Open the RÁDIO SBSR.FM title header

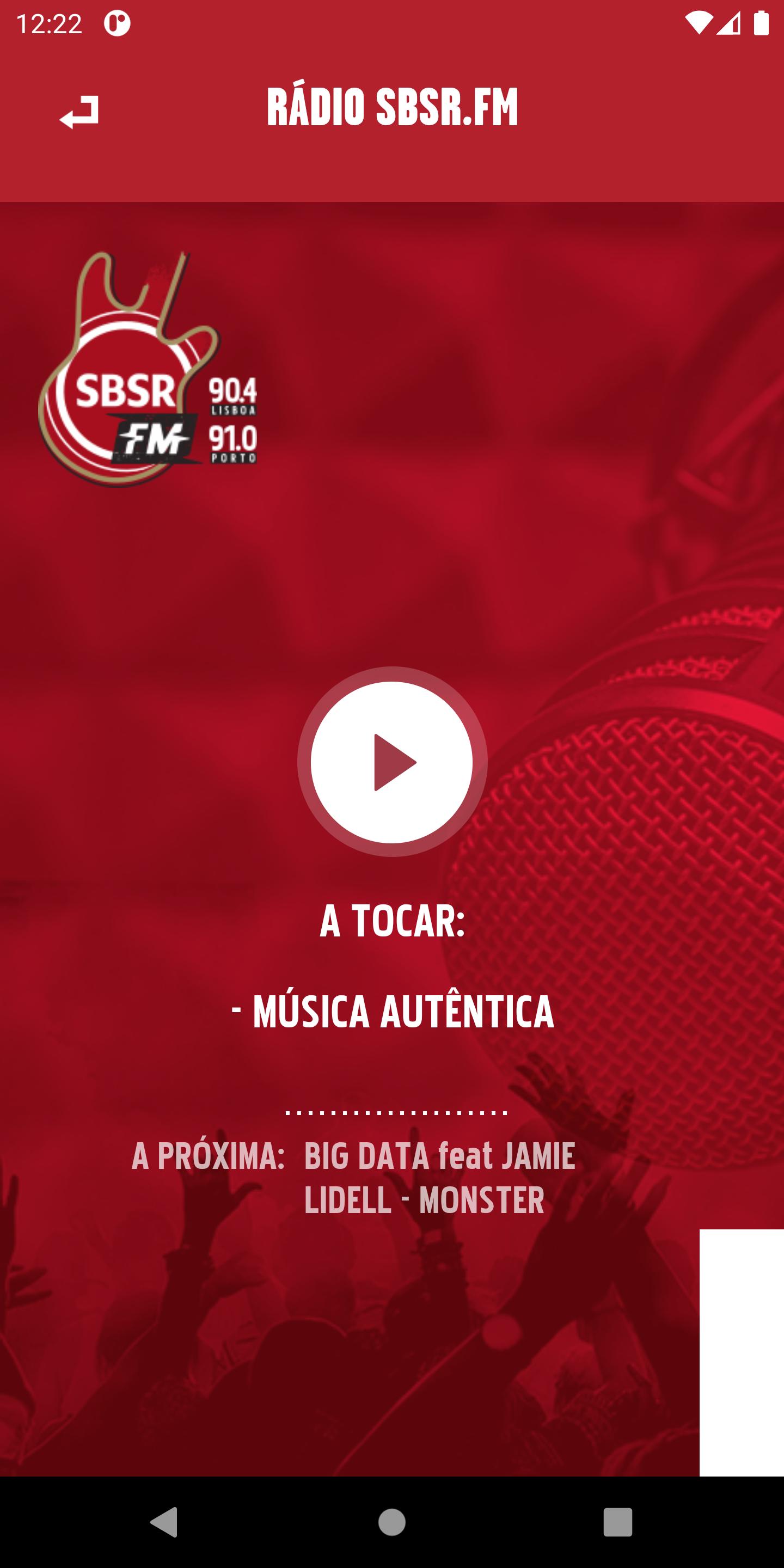tap(392, 107)
